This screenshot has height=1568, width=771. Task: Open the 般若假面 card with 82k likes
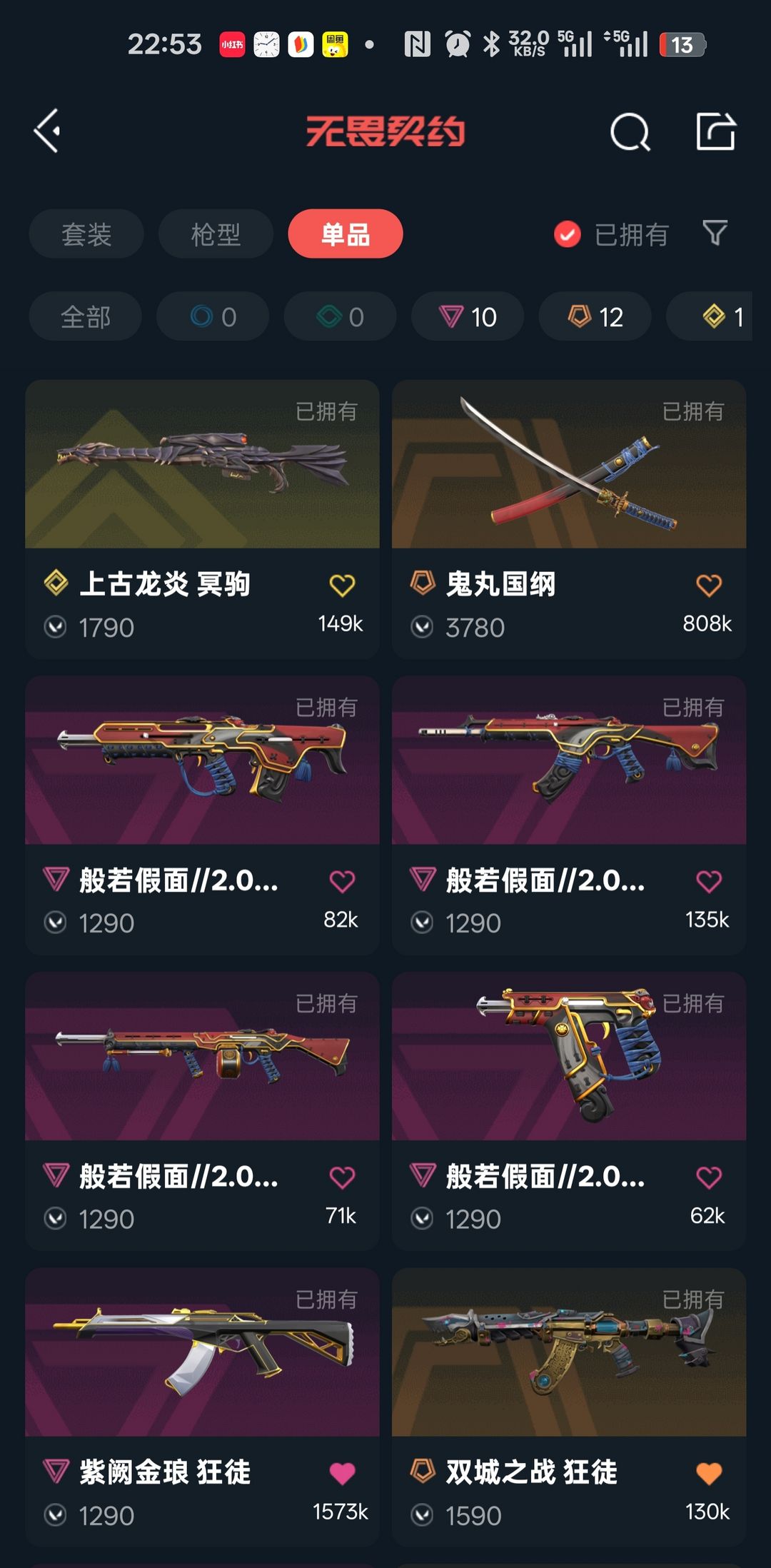pos(202,815)
